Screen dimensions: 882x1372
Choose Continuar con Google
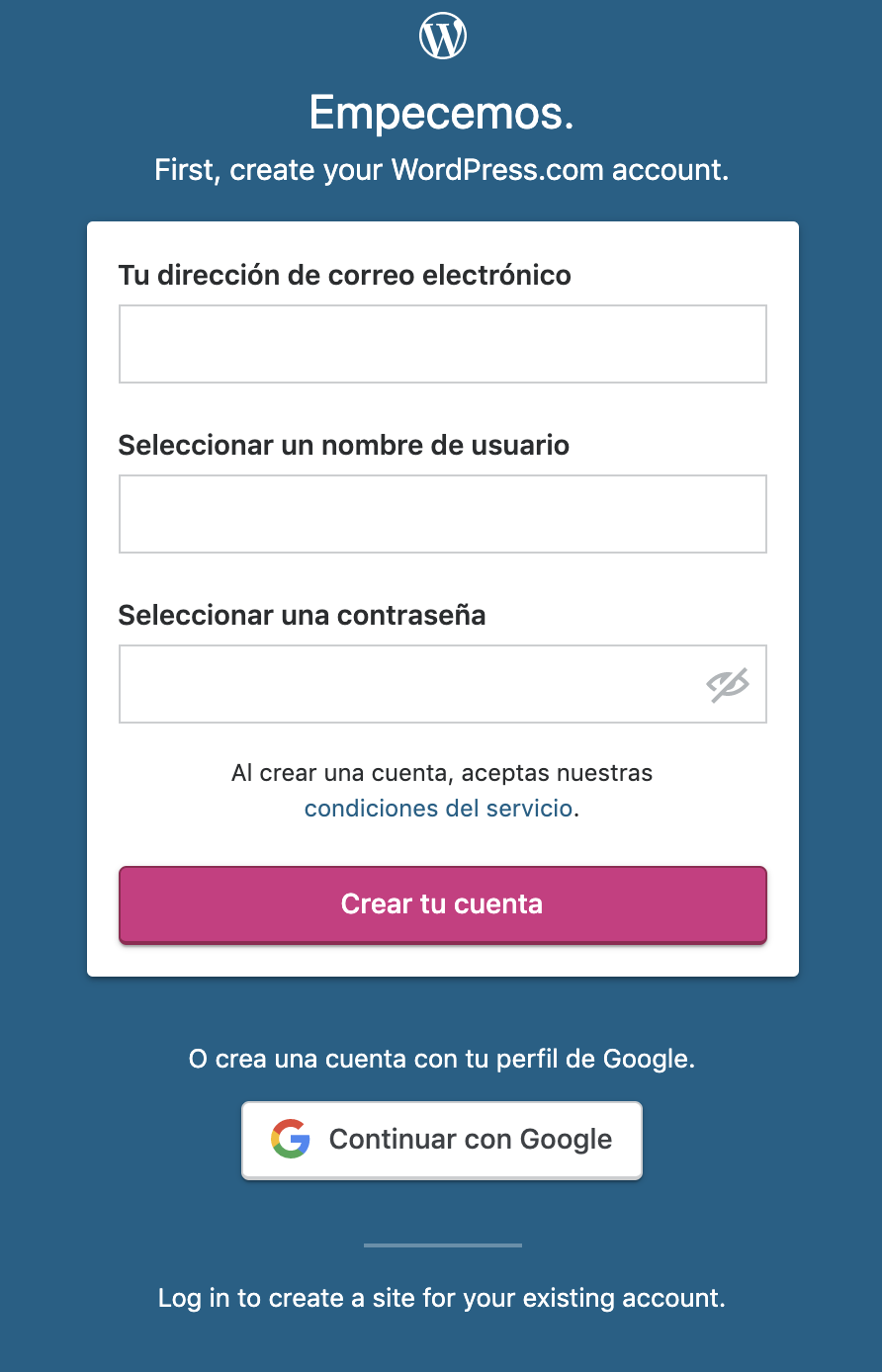[442, 1140]
